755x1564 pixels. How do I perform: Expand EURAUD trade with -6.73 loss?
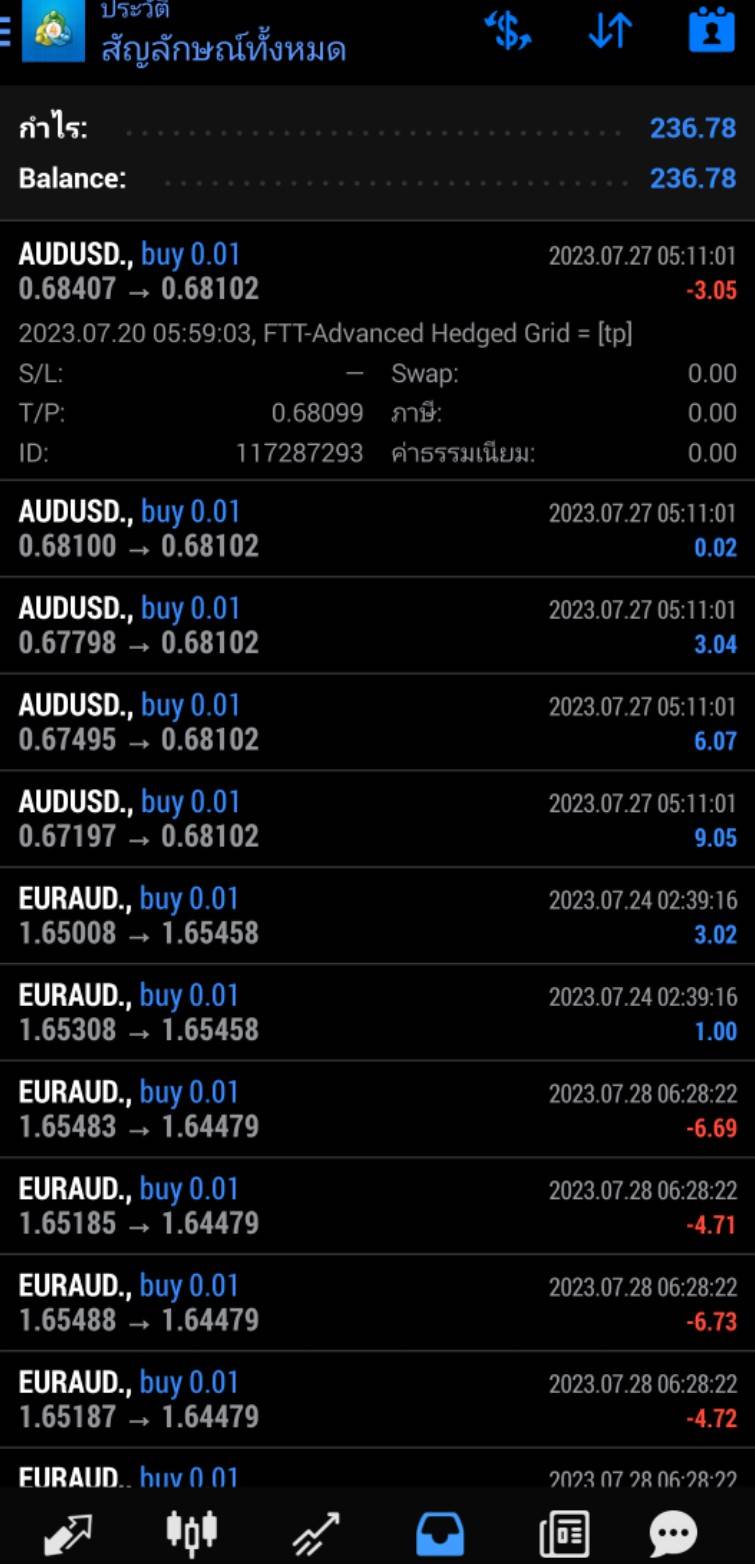coord(377,1304)
